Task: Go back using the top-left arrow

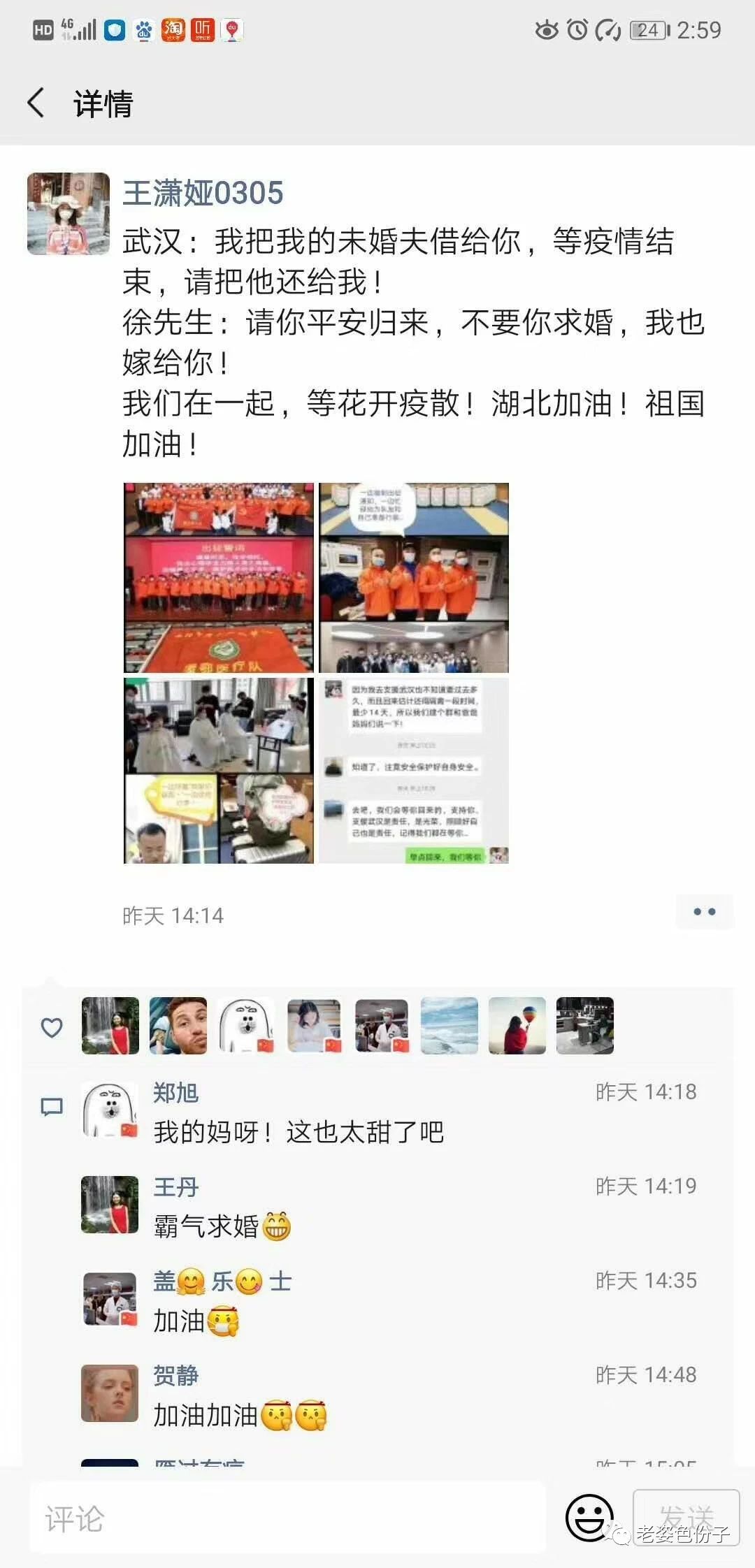Action: (x=36, y=103)
